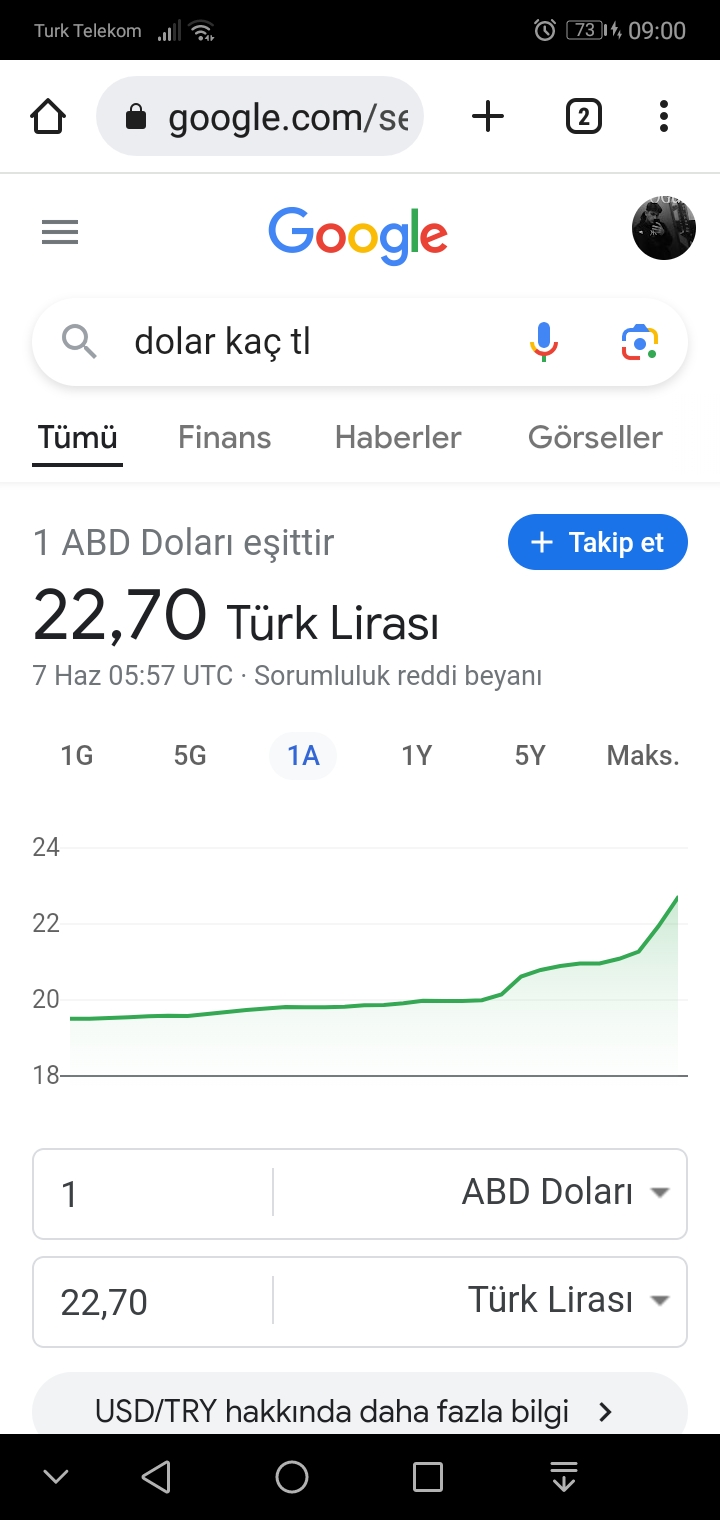Expand the Türk Lirası currency dropdown

pos(565,1301)
